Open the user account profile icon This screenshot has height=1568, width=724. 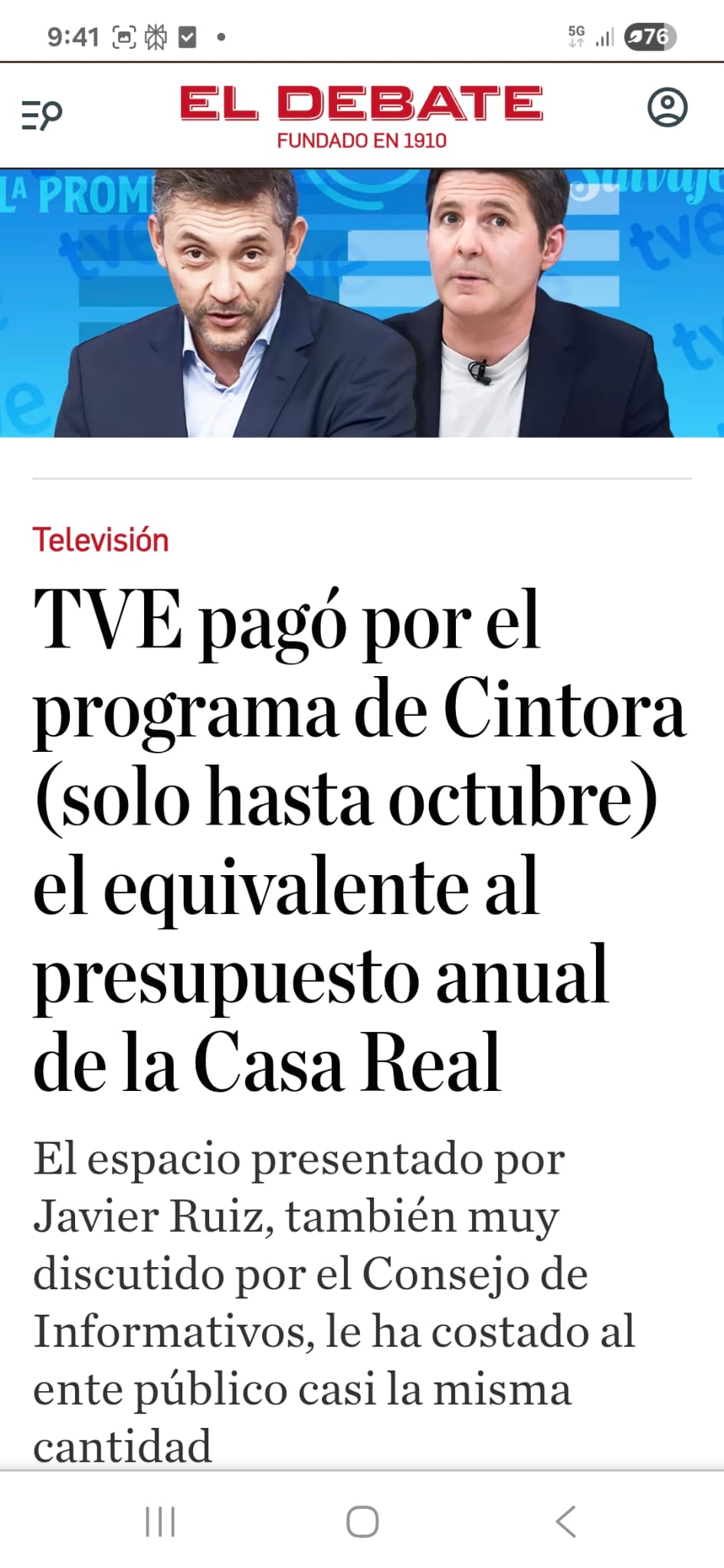click(x=667, y=107)
